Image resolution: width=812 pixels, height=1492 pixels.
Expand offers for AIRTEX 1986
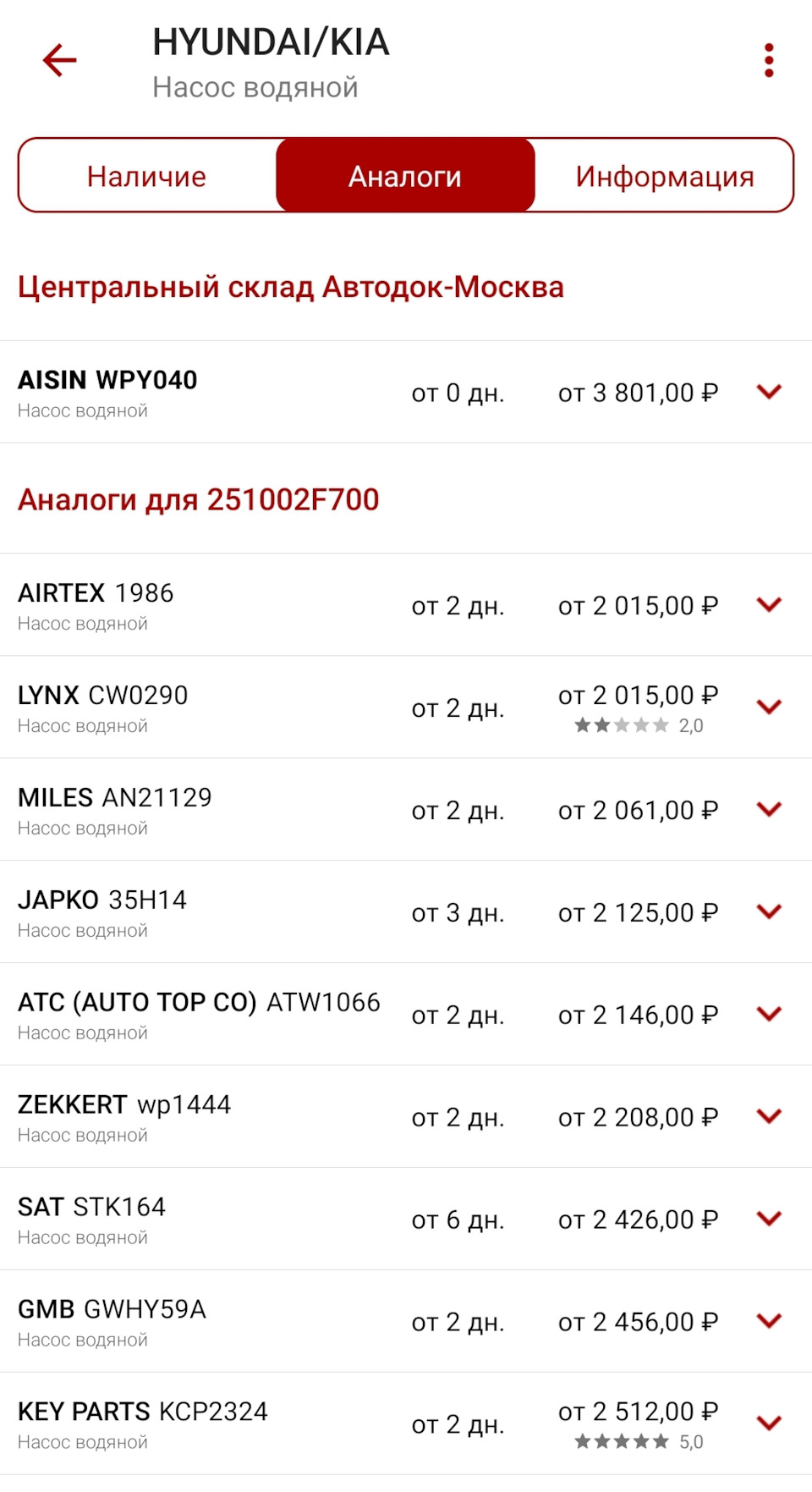(x=768, y=605)
